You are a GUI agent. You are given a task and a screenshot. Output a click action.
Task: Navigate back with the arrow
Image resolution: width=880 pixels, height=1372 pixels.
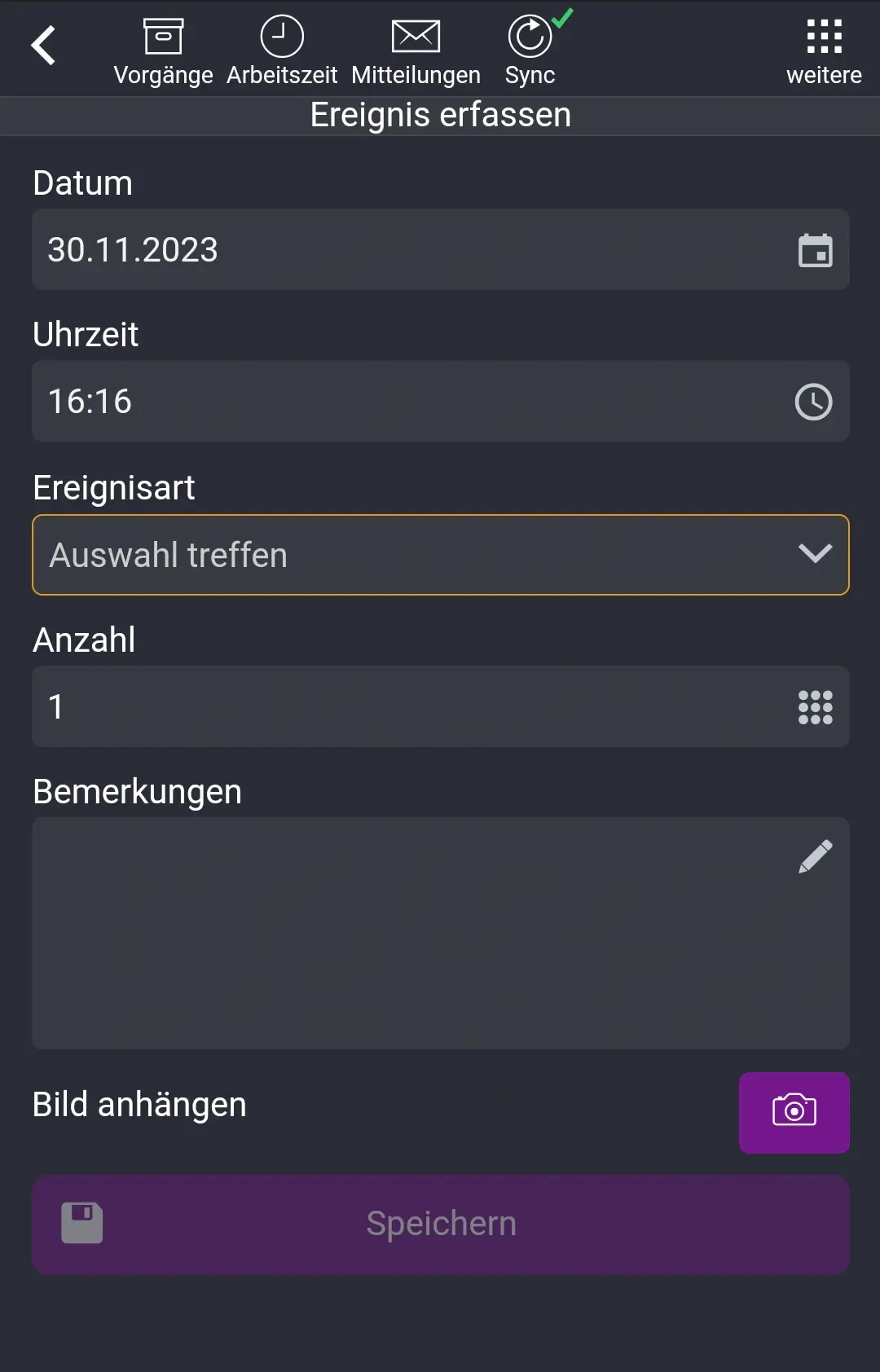(45, 45)
